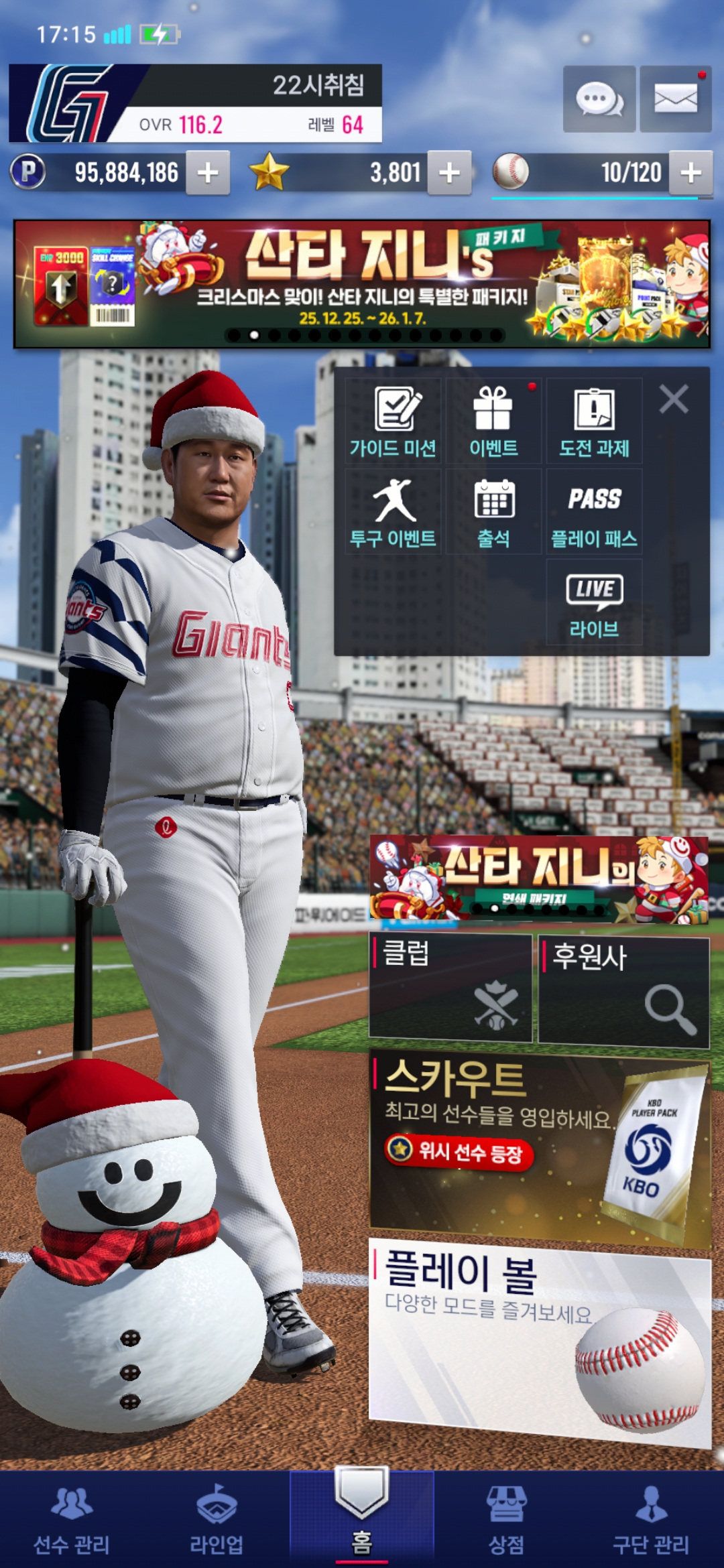
Task: Open 가이드 미션
Action: (x=394, y=421)
